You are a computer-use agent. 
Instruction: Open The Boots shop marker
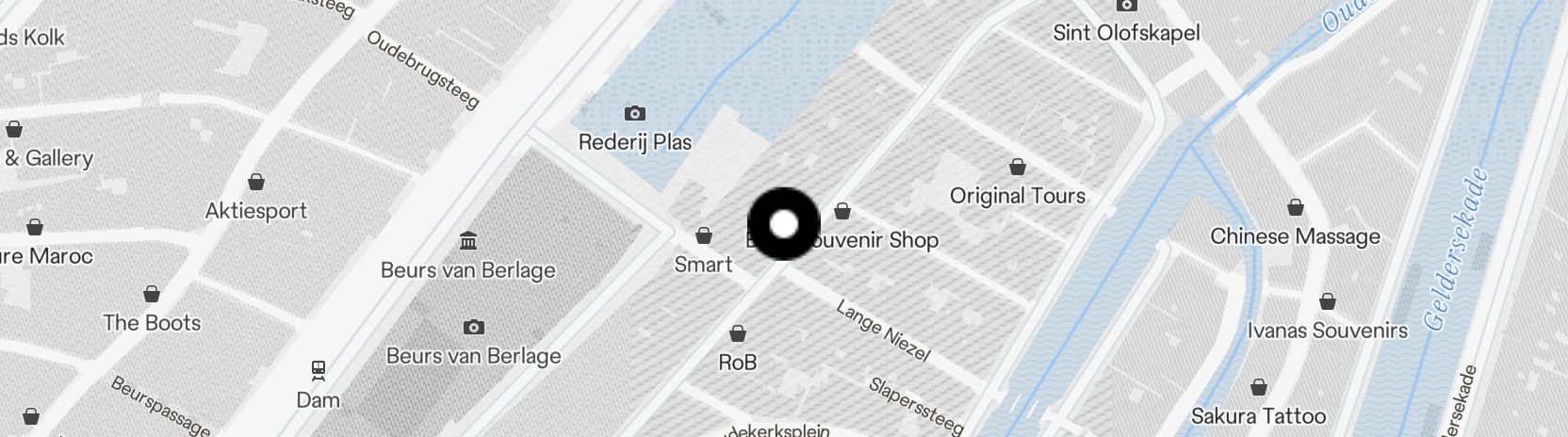pyautogui.click(x=152, y=294)
